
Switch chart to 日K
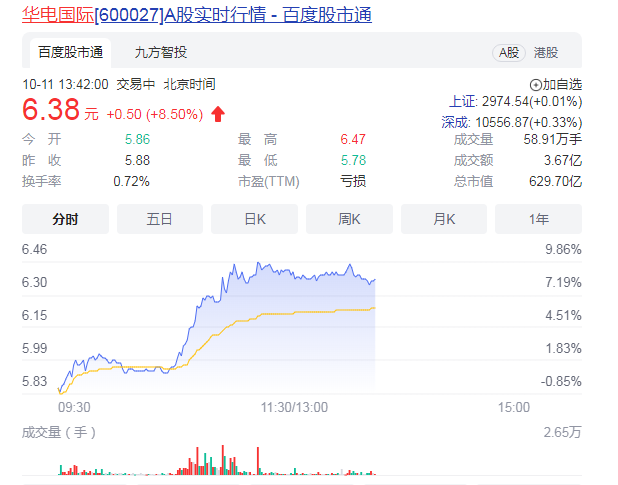254,219
